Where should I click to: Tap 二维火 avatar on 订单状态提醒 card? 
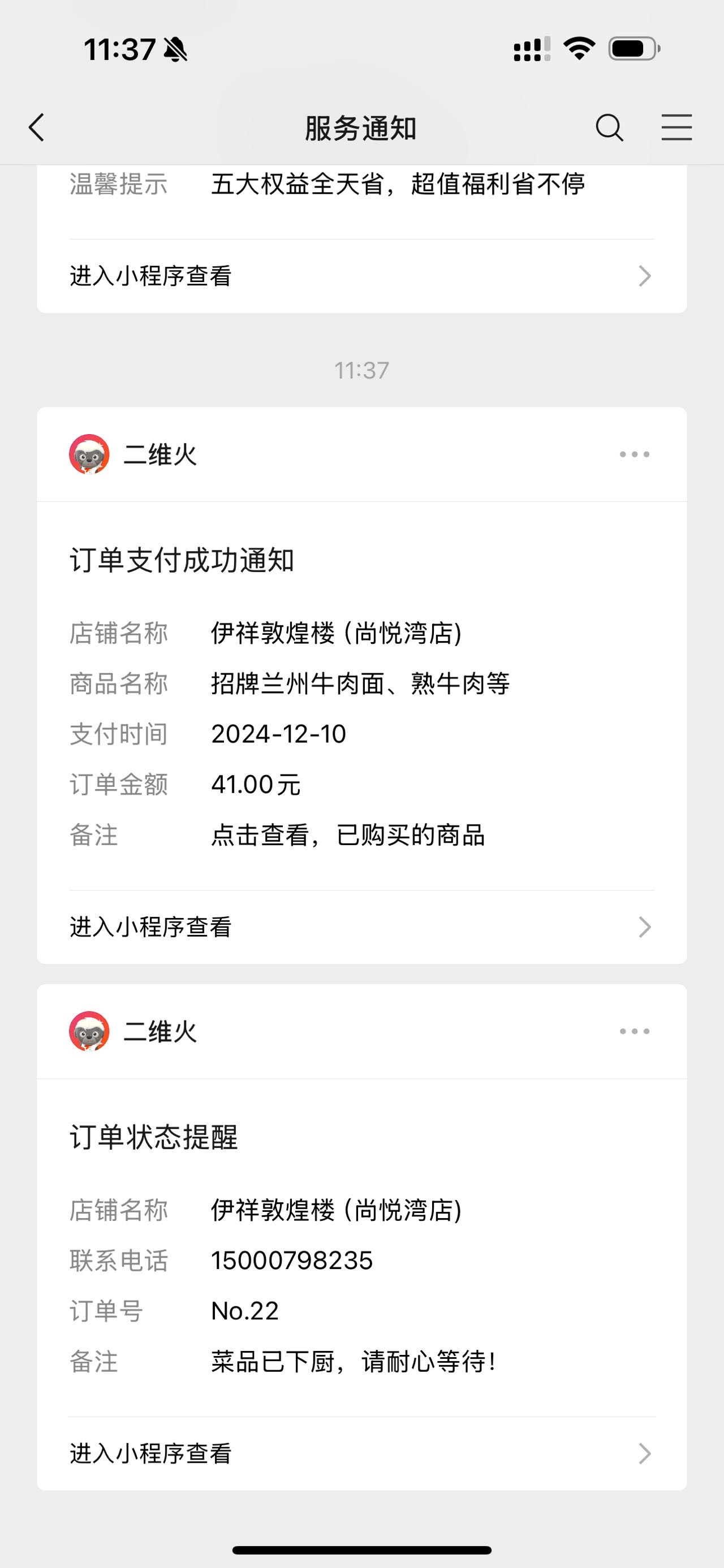click(89, 1031)
